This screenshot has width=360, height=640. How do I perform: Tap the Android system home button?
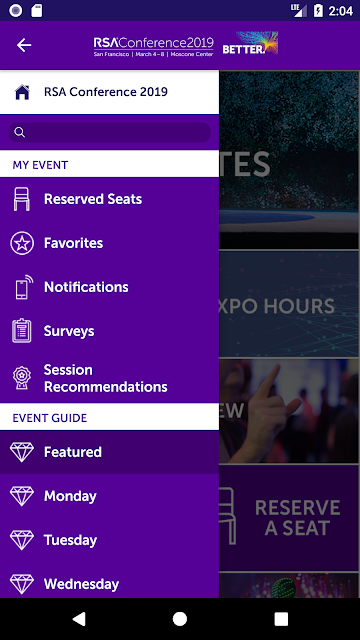[x=180, y=619]
